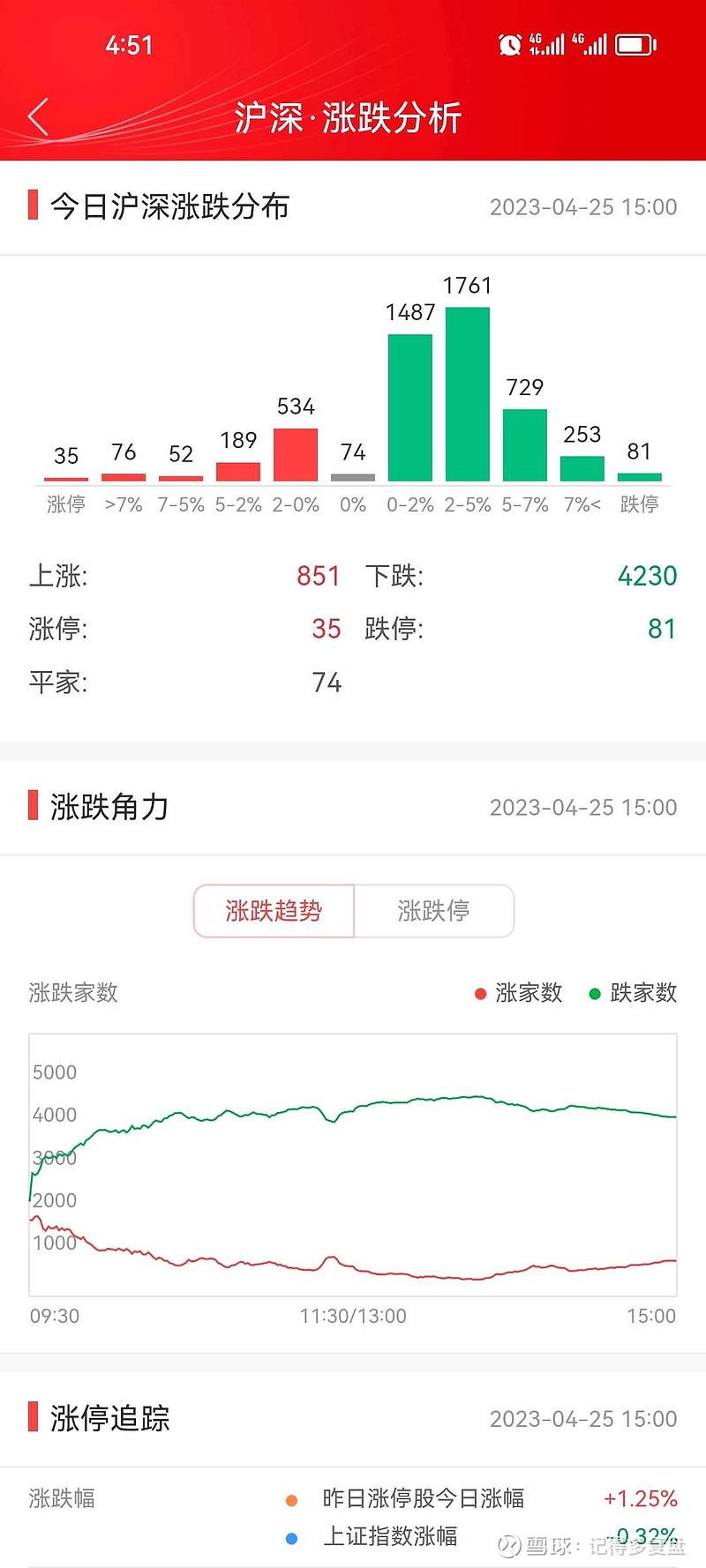Go back using the header arrow
Screen dimensions: 706x1568
pos(38,117)
